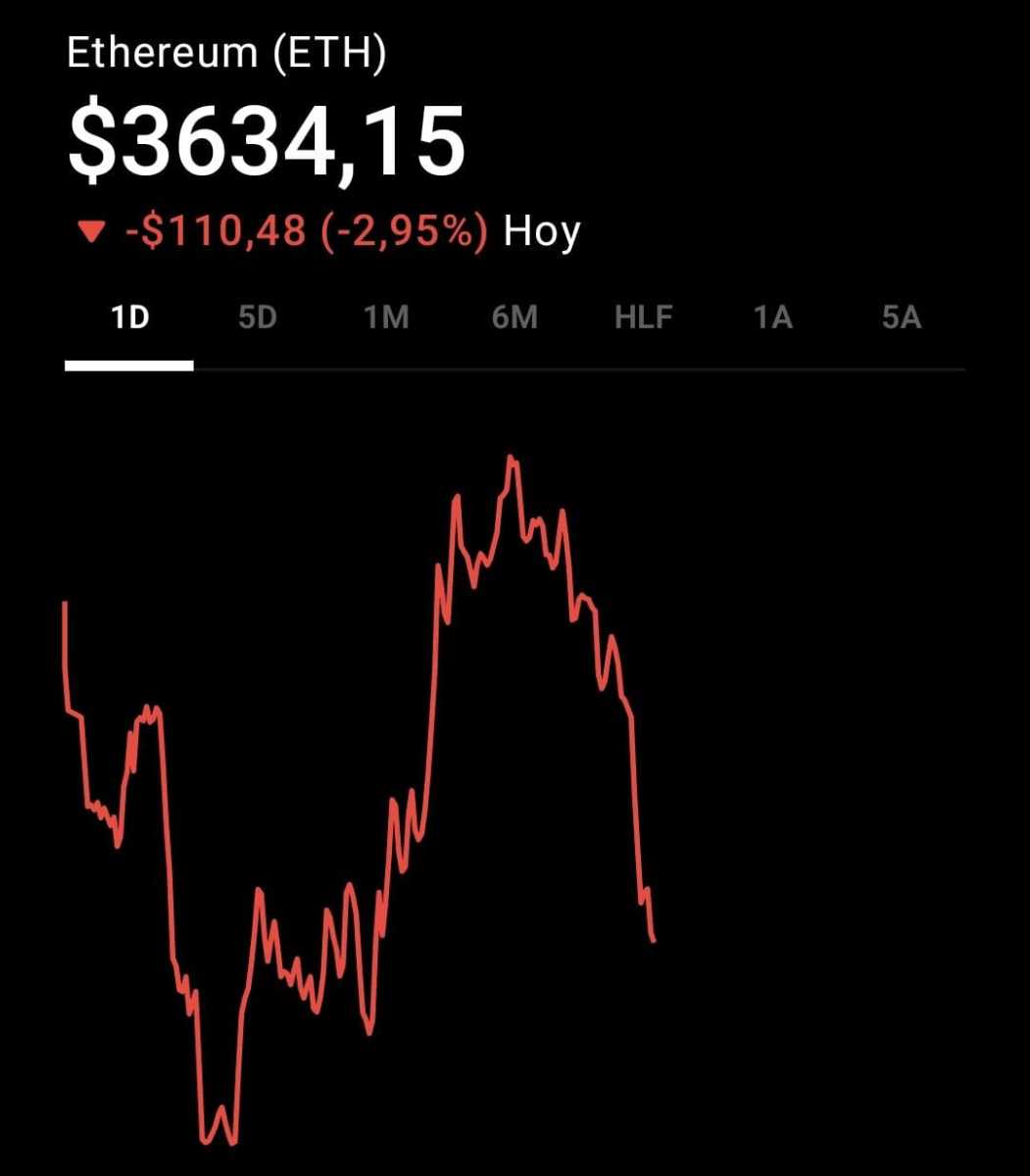Open the 1M monthly chart
Viewport: 1030px width, 1176px height.
(x=386, y=318)
